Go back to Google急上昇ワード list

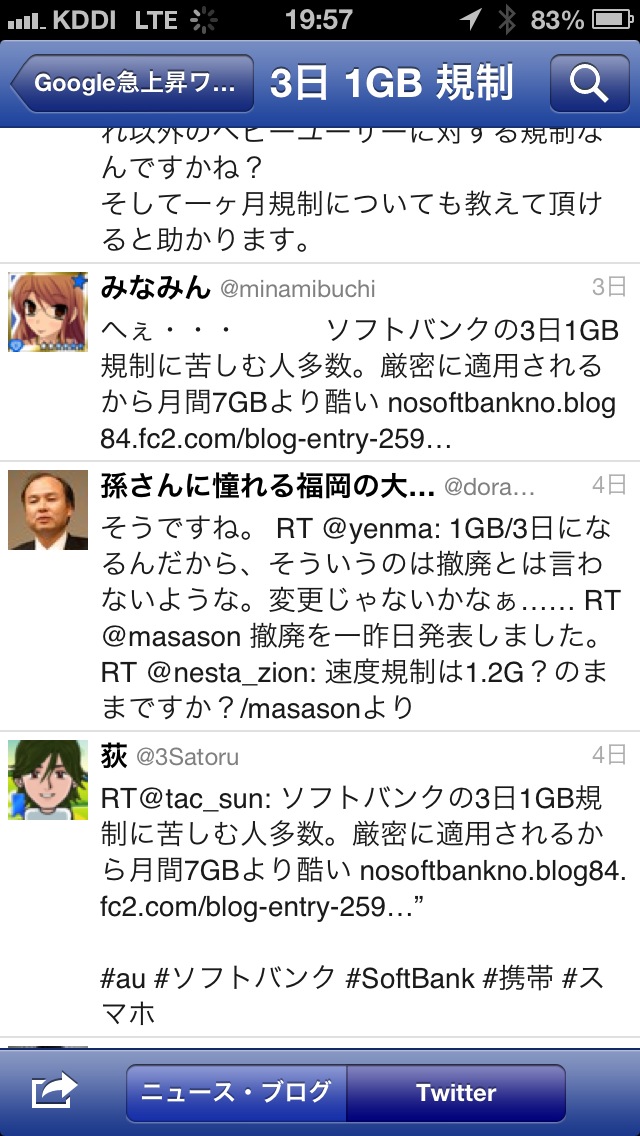[x=133, y=83]
